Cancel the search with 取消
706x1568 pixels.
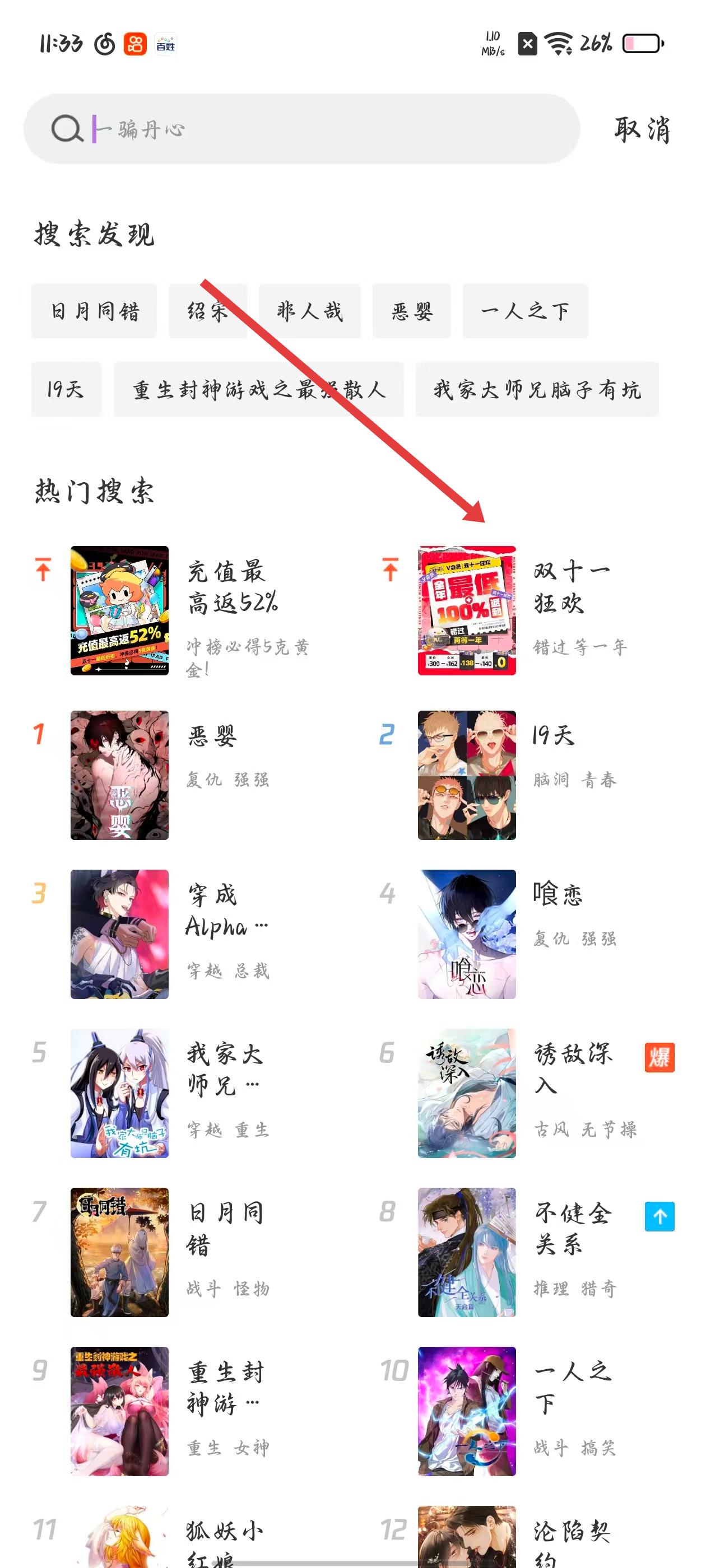pyautogui.click(x=642, y=130)
